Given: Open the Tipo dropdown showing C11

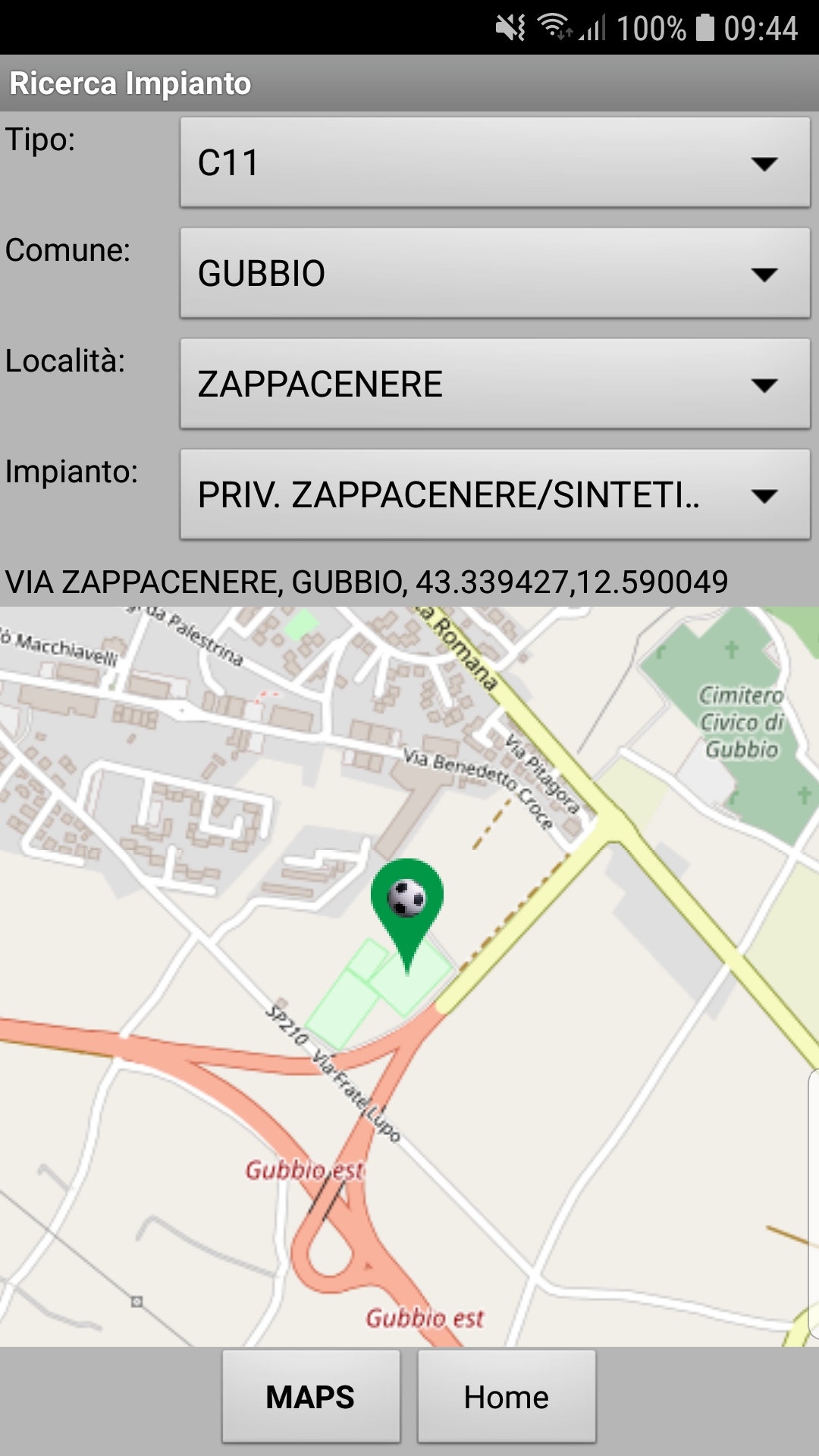Looking at the screenshot, I should (x=495, y=162).
